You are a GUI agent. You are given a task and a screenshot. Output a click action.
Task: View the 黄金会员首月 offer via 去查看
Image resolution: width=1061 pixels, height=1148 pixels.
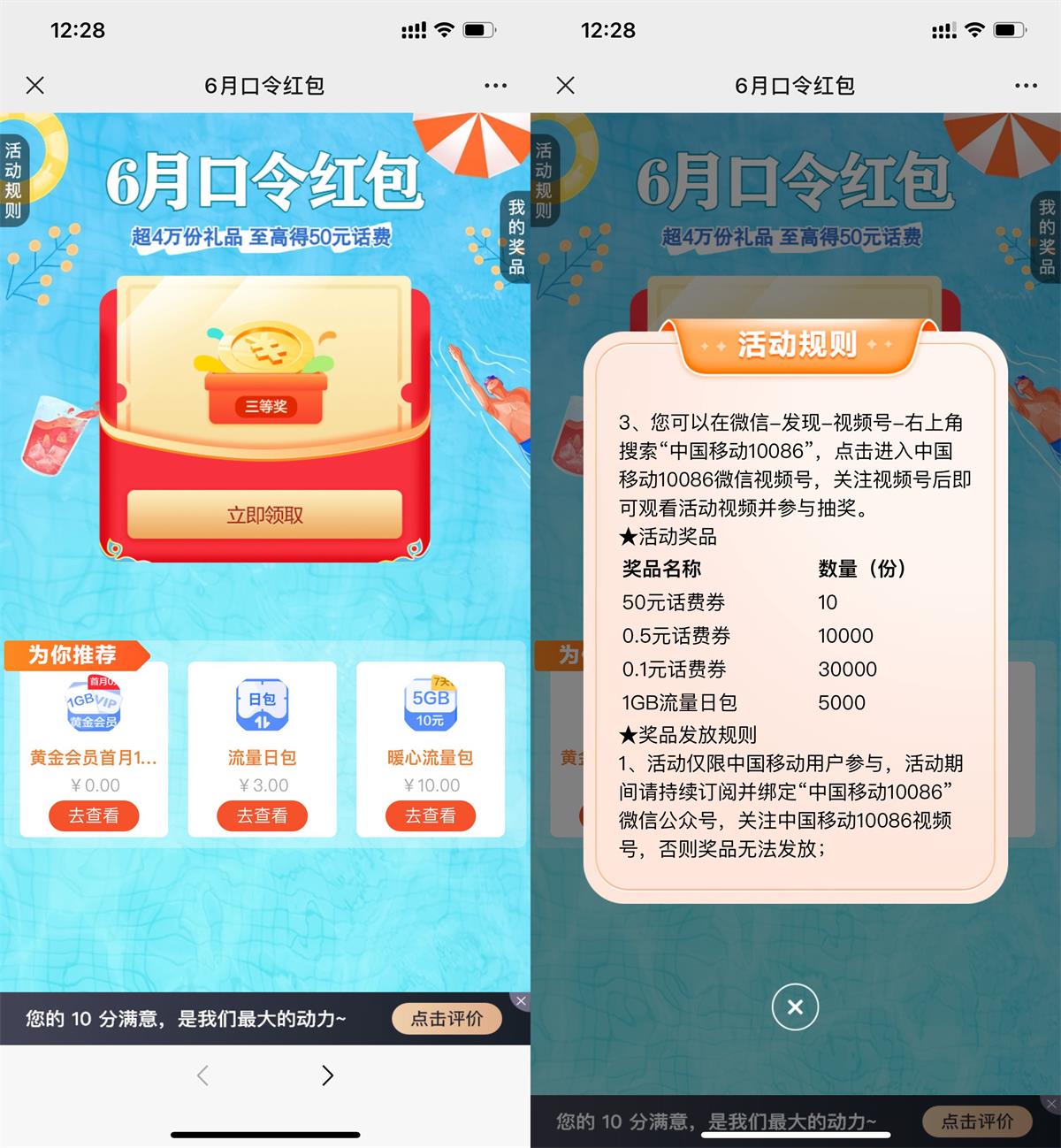[x=94, y=815]
